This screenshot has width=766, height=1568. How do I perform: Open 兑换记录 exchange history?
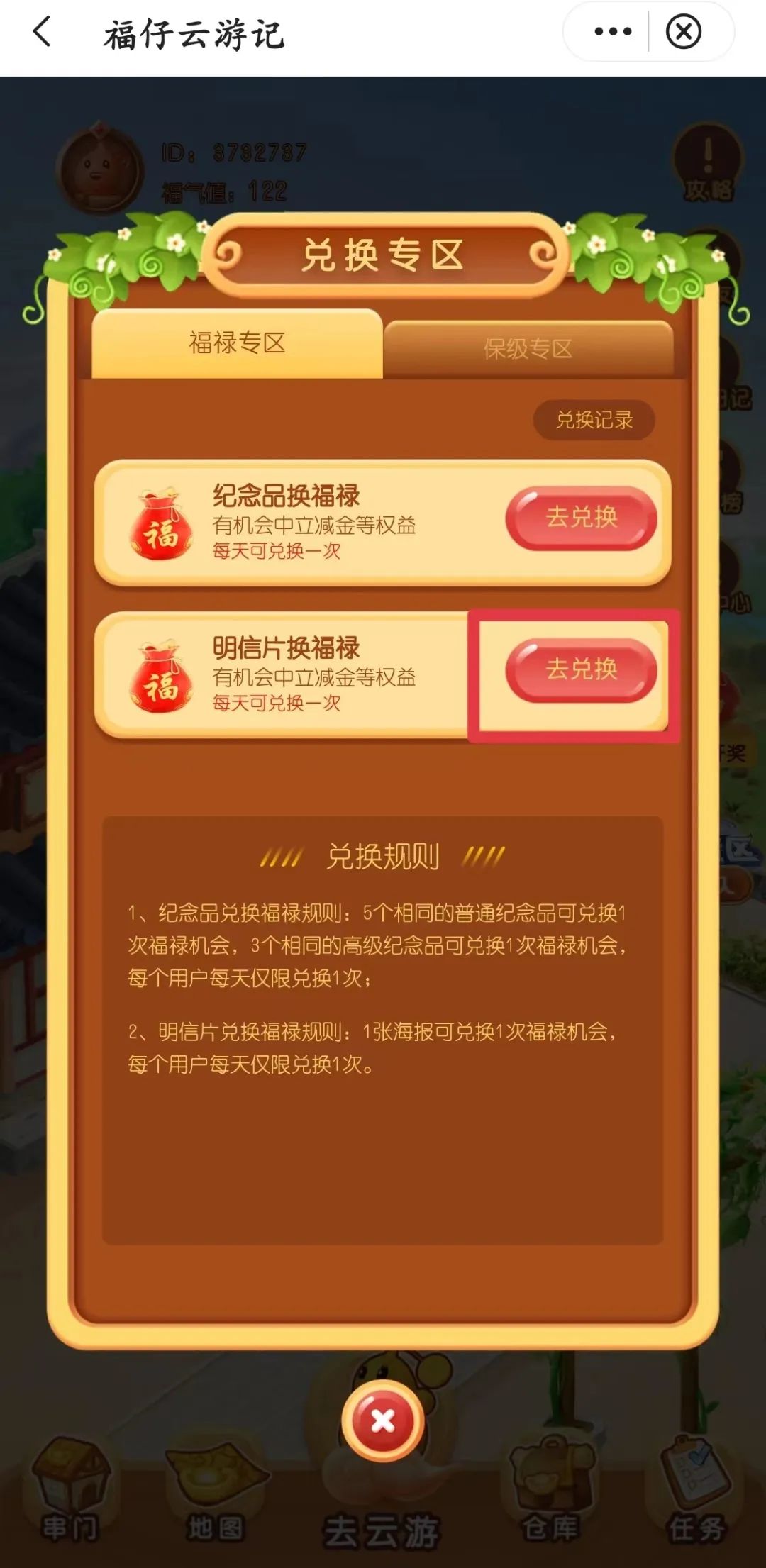(x=594, y=420)
